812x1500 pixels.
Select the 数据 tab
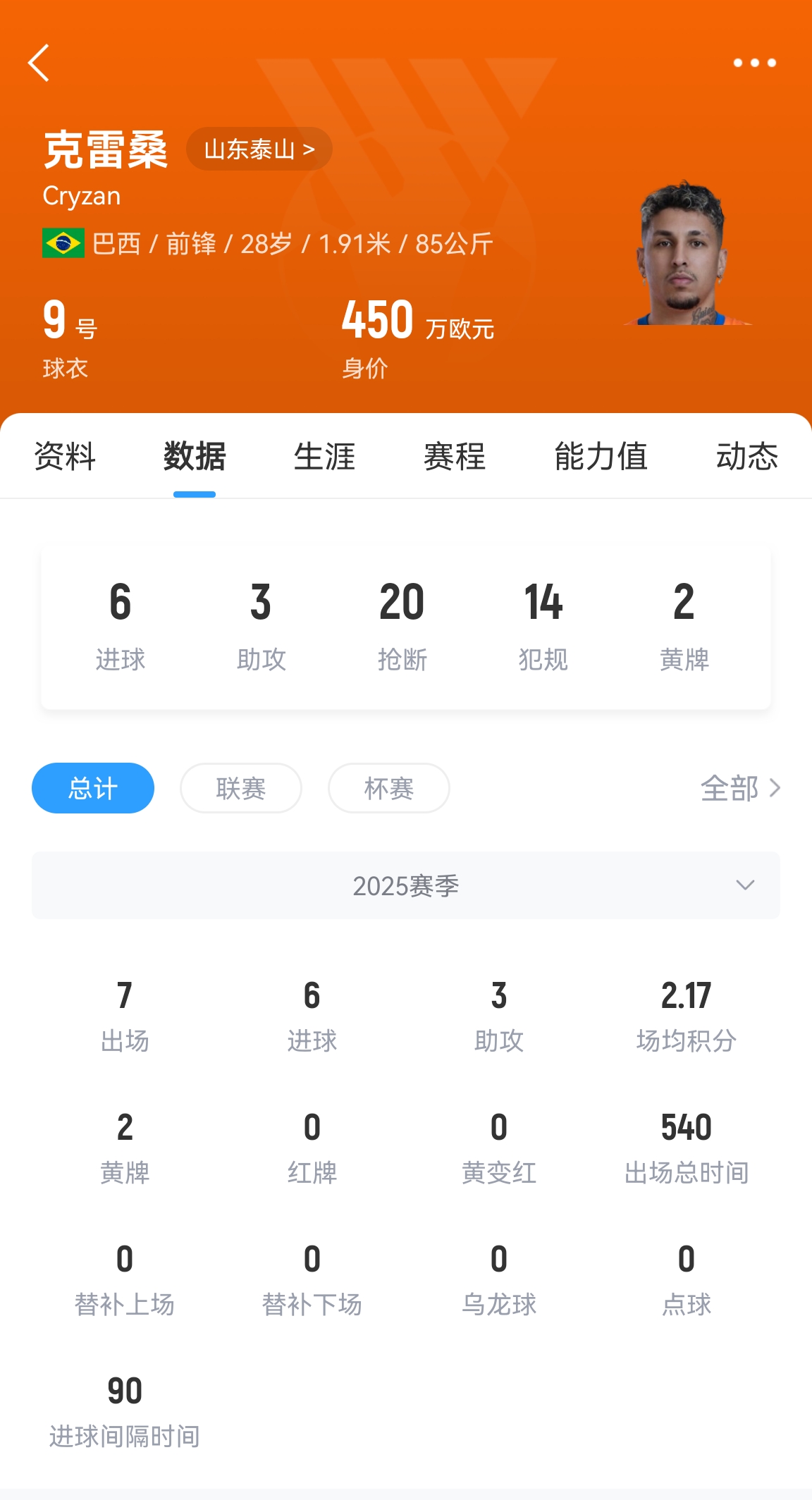point(195,456)
